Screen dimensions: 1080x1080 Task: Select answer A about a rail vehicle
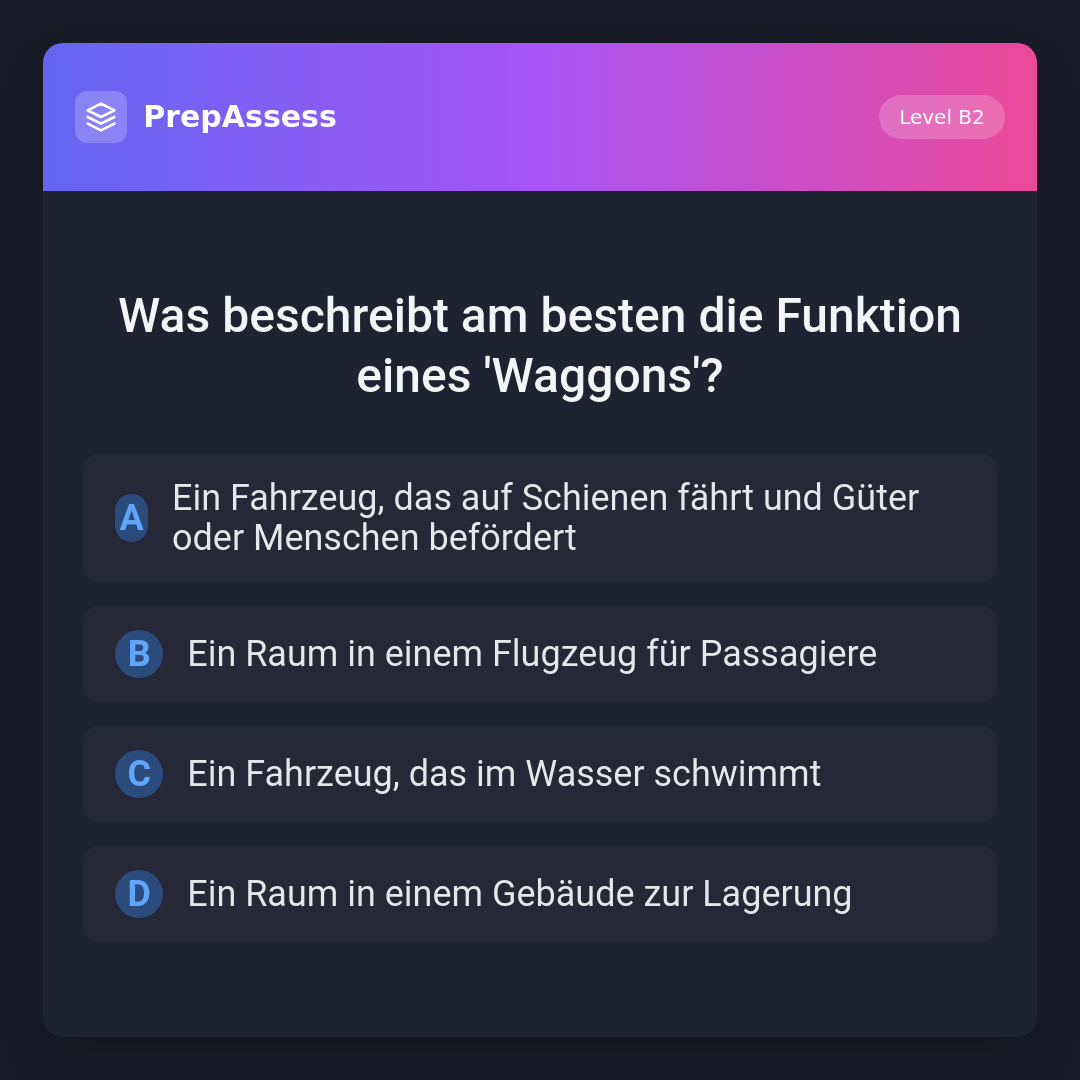[x=540, y=518]
